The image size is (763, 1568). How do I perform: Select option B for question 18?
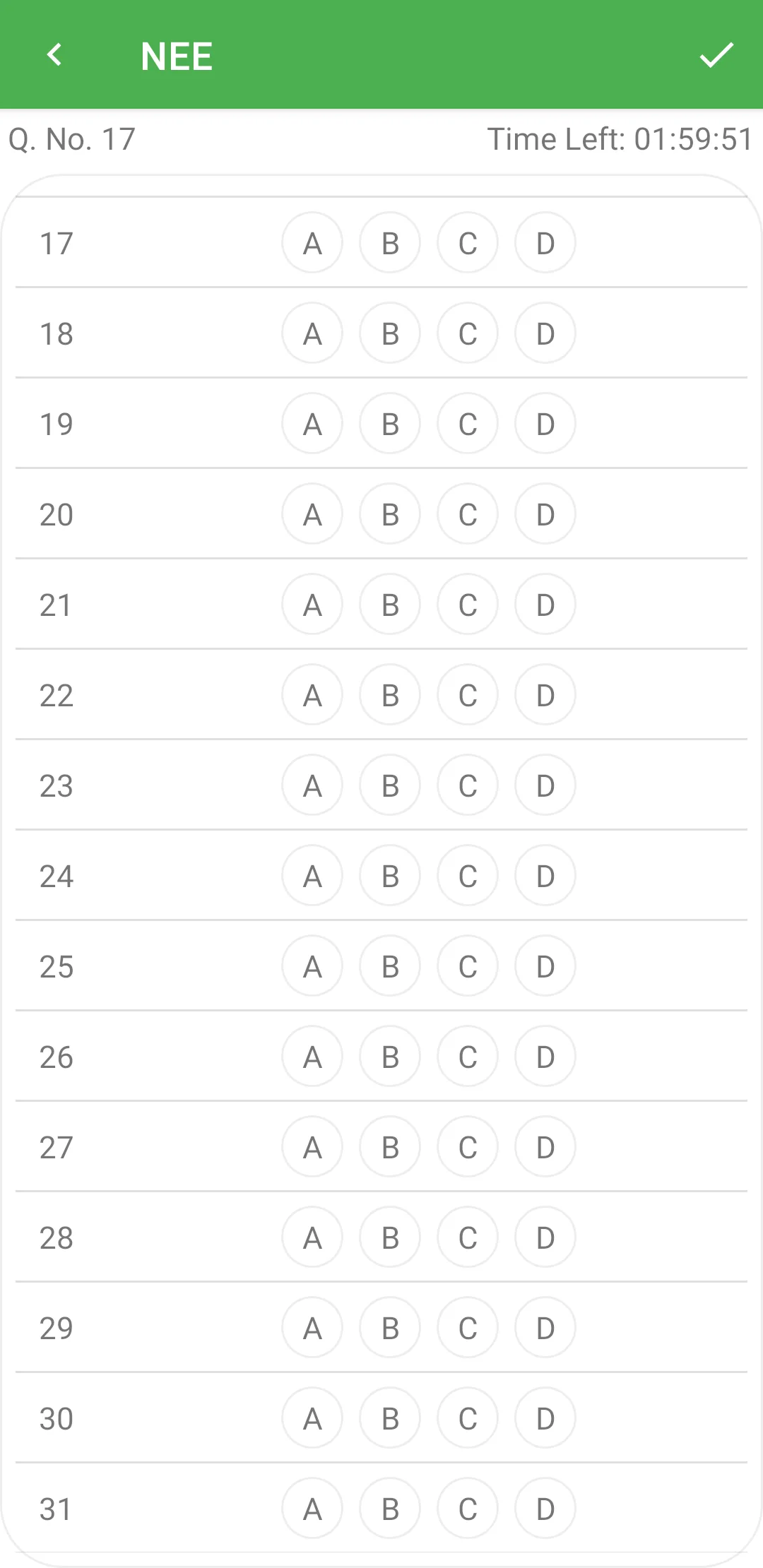pos(389,333)
